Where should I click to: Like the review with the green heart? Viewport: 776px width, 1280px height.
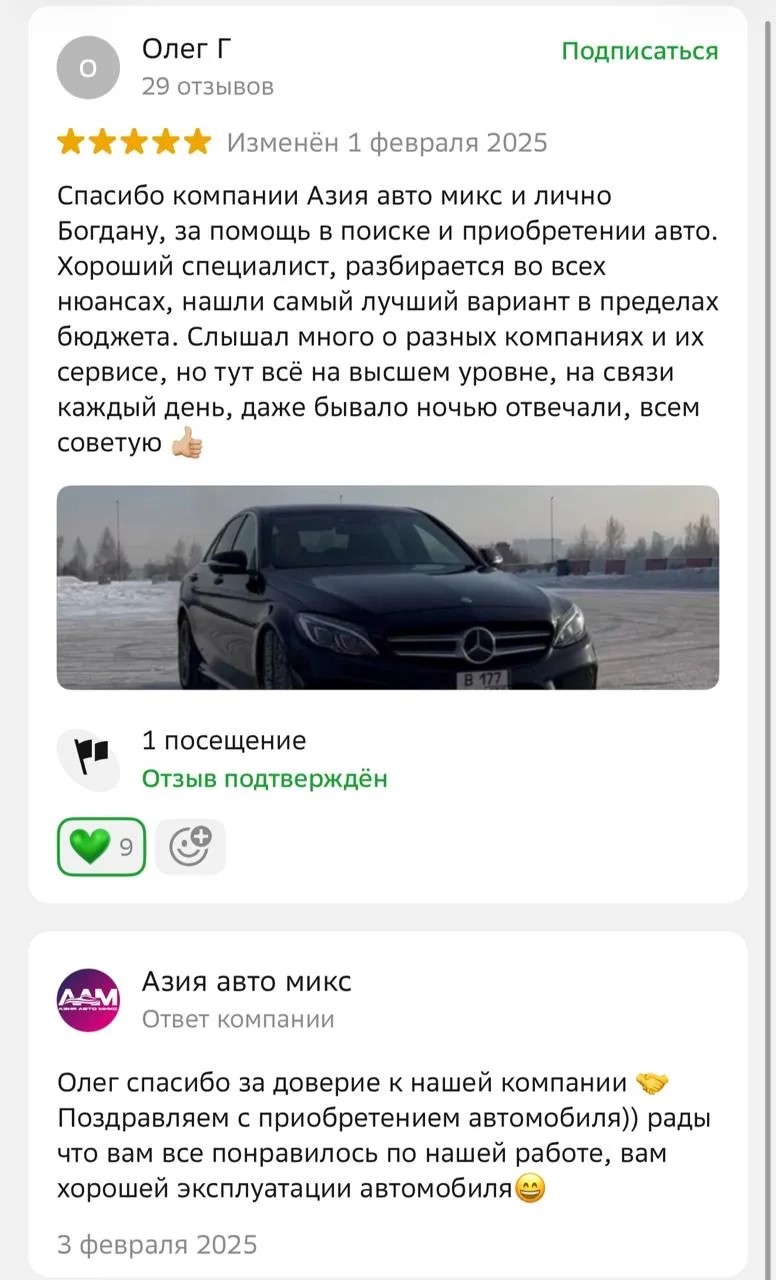(101, 847)
